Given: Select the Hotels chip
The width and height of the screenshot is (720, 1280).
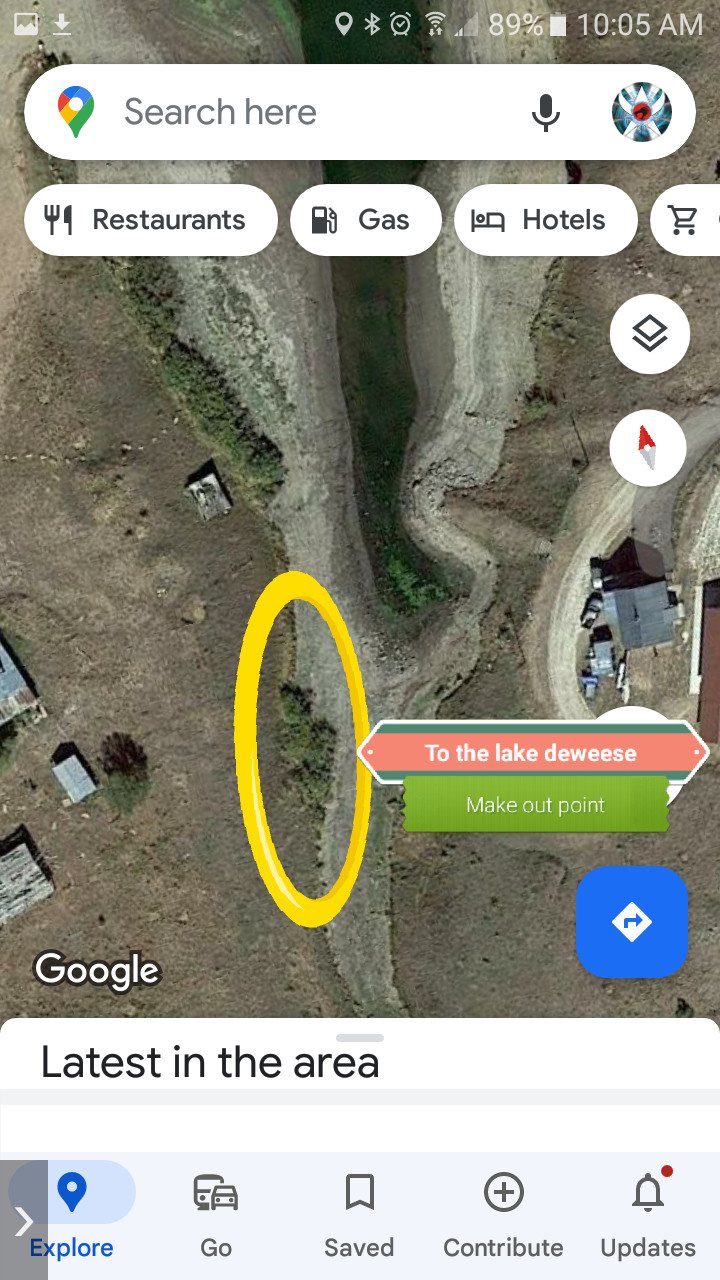Looking at the screenshot, I should point(545,220).
